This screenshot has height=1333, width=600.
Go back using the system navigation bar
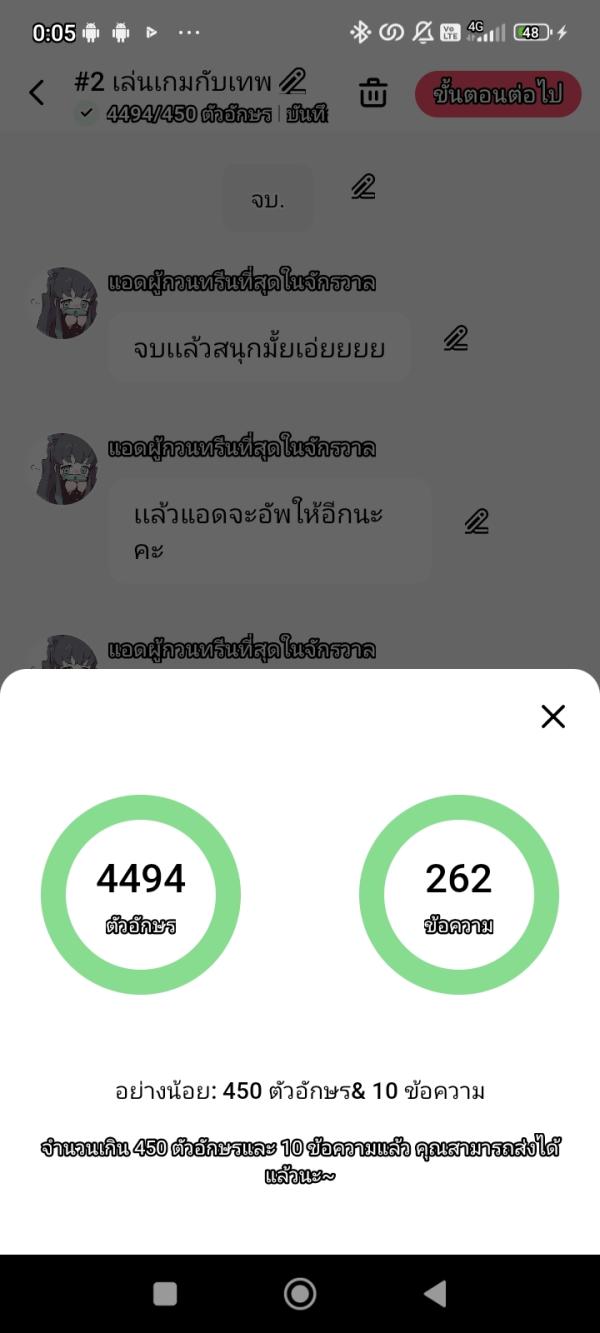coord(435,1293)
